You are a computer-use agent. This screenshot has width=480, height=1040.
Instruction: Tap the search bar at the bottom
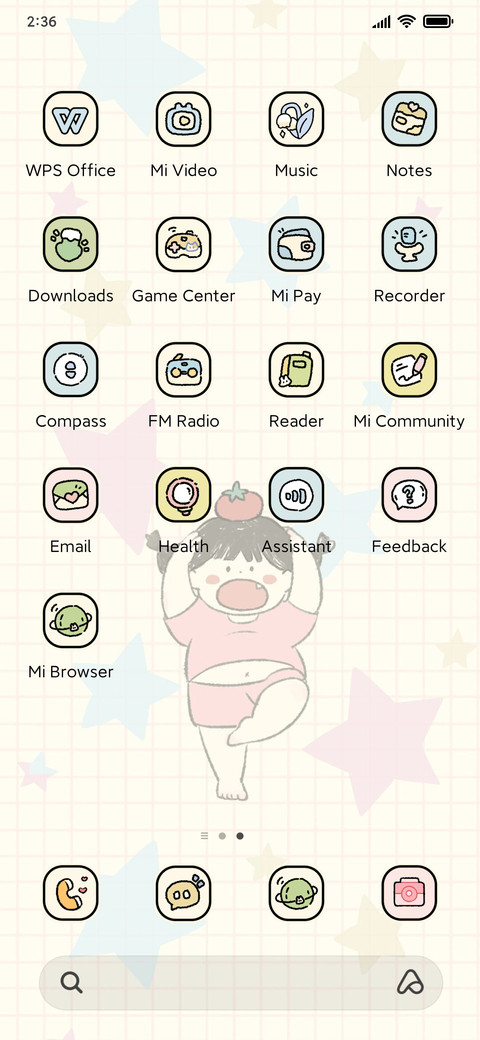pyautogui.click(x=240, y=983)
